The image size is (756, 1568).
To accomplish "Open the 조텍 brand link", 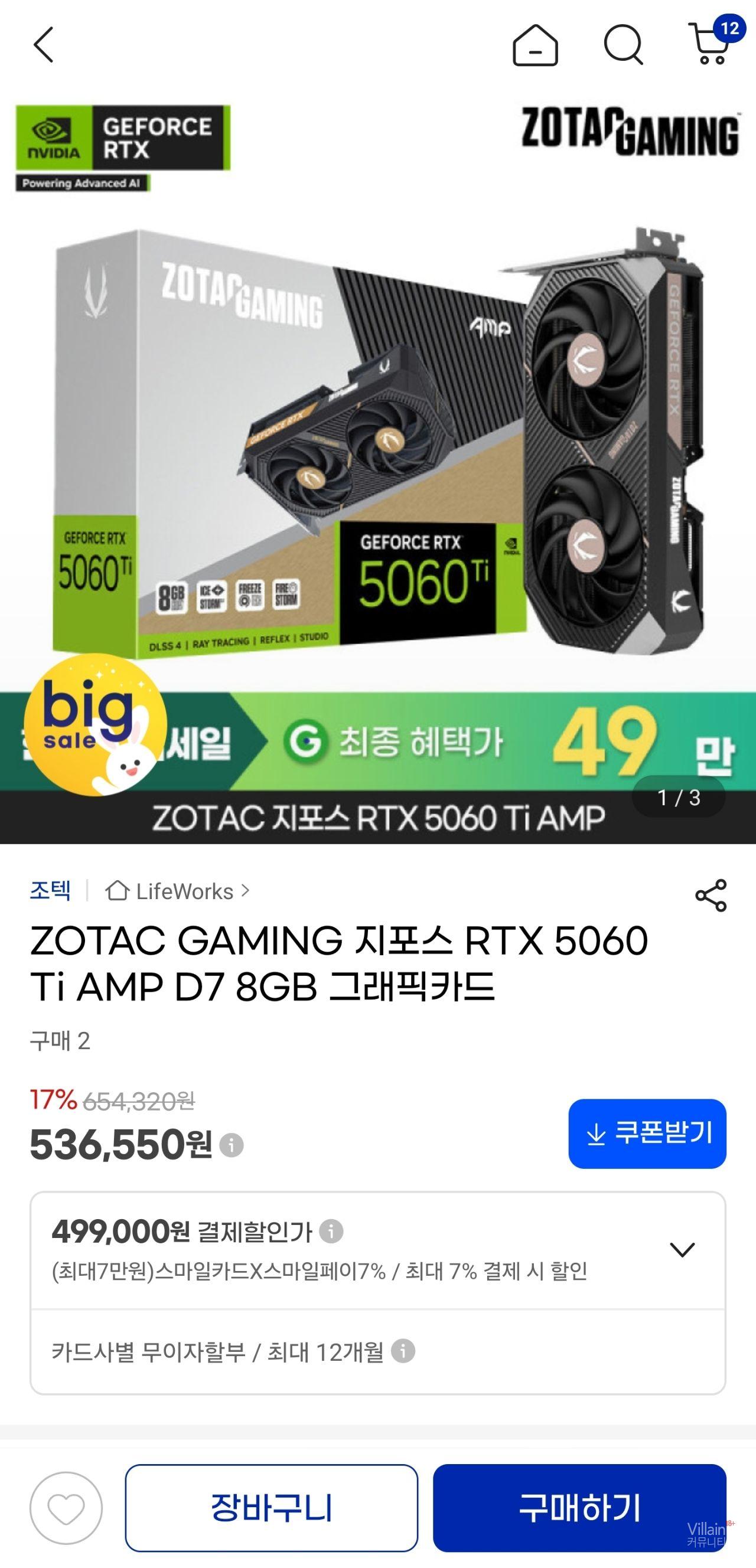I will click(x=50, y=890).
